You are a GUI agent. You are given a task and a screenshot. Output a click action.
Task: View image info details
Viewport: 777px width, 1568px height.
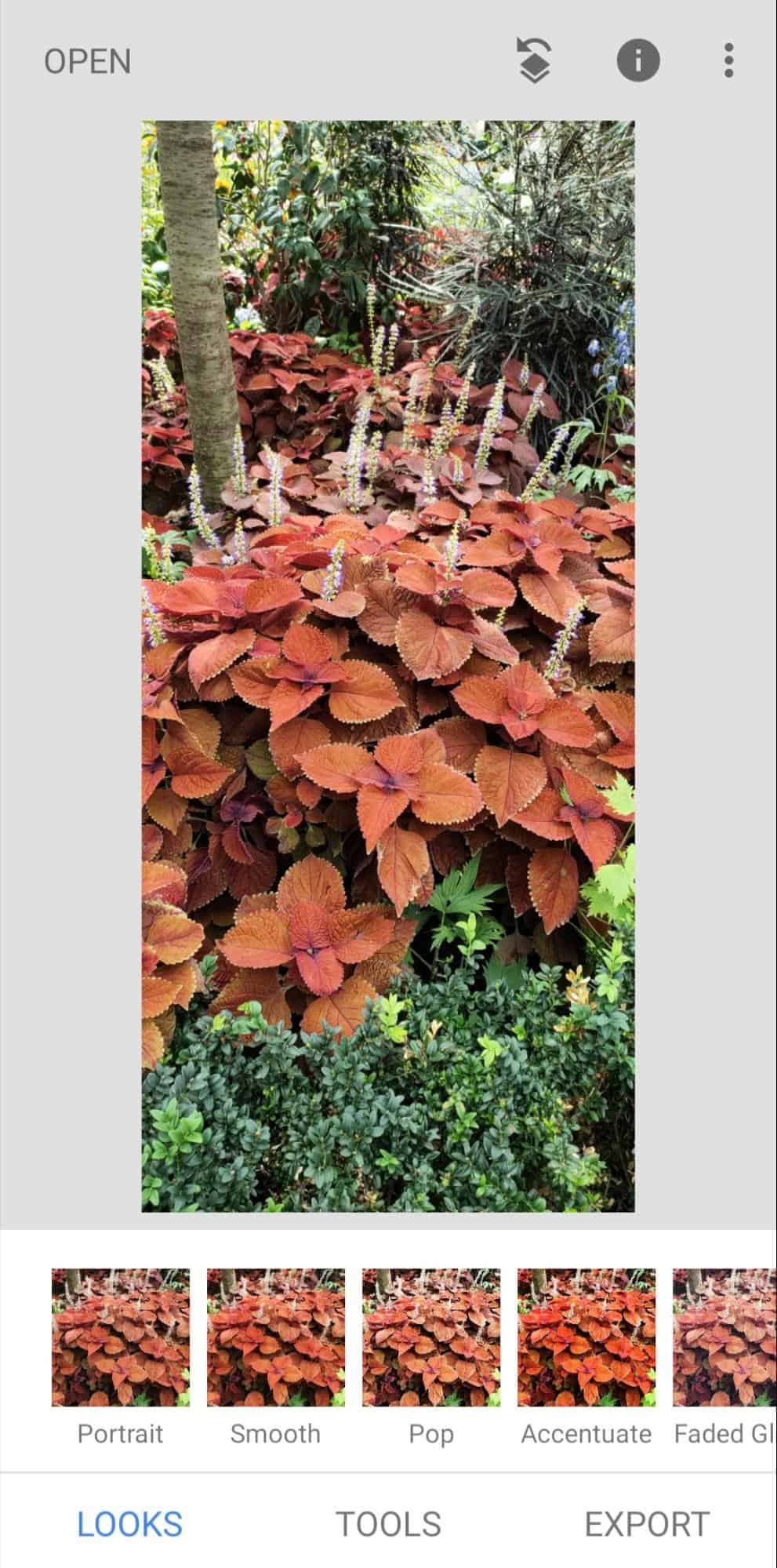coord(637,60)
